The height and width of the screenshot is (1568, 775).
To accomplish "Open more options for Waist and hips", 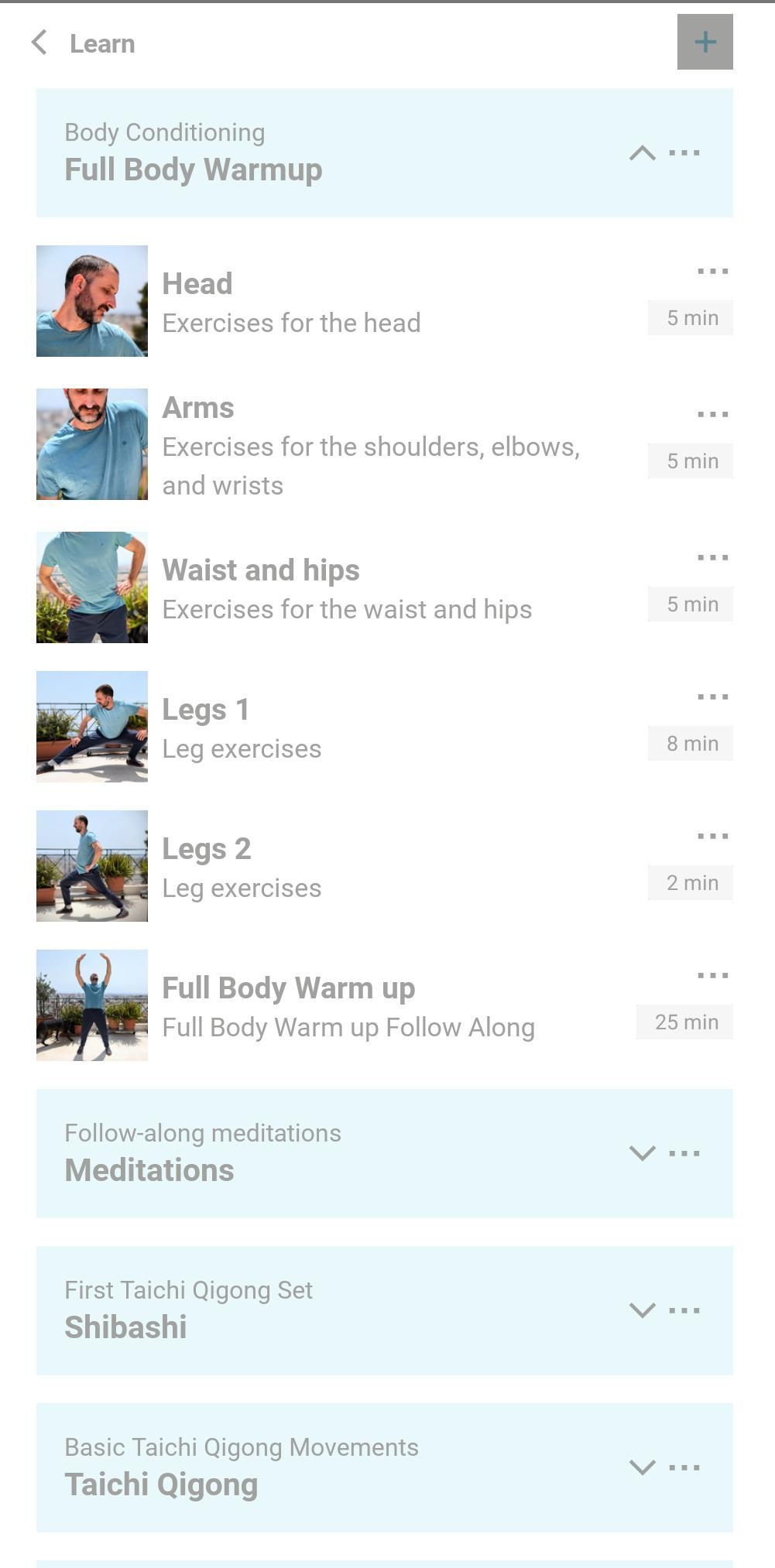I will [x=712, y=558].
